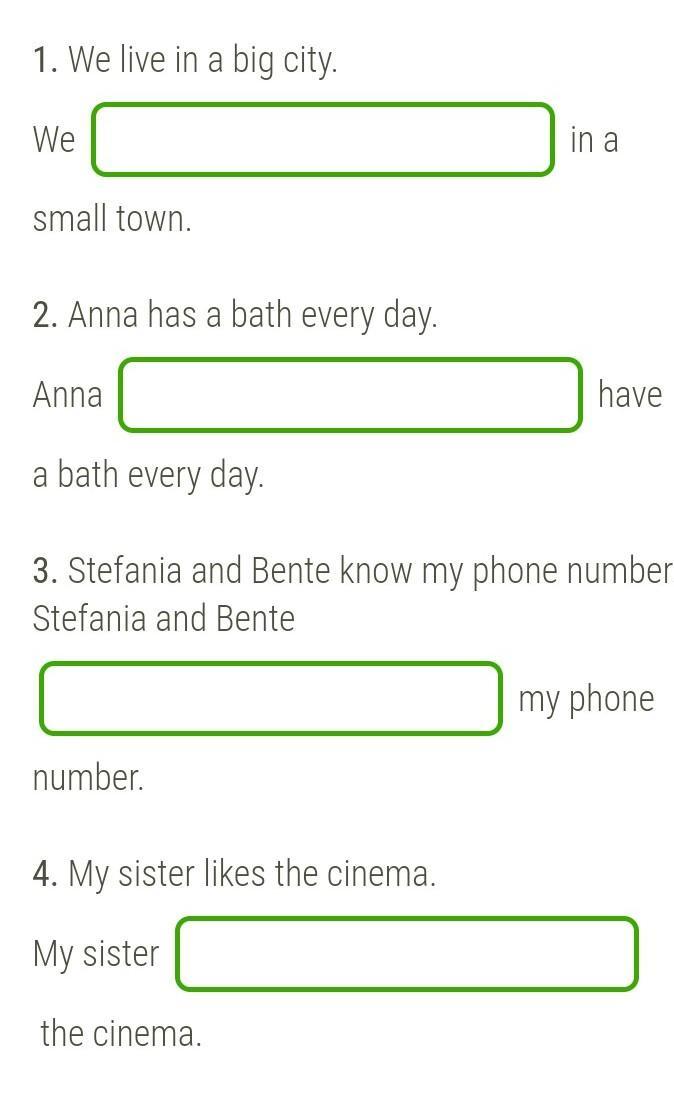Select the blank field after "Anna"
The height and width of the screenshot is (1103, 674).
click(350, 395)
